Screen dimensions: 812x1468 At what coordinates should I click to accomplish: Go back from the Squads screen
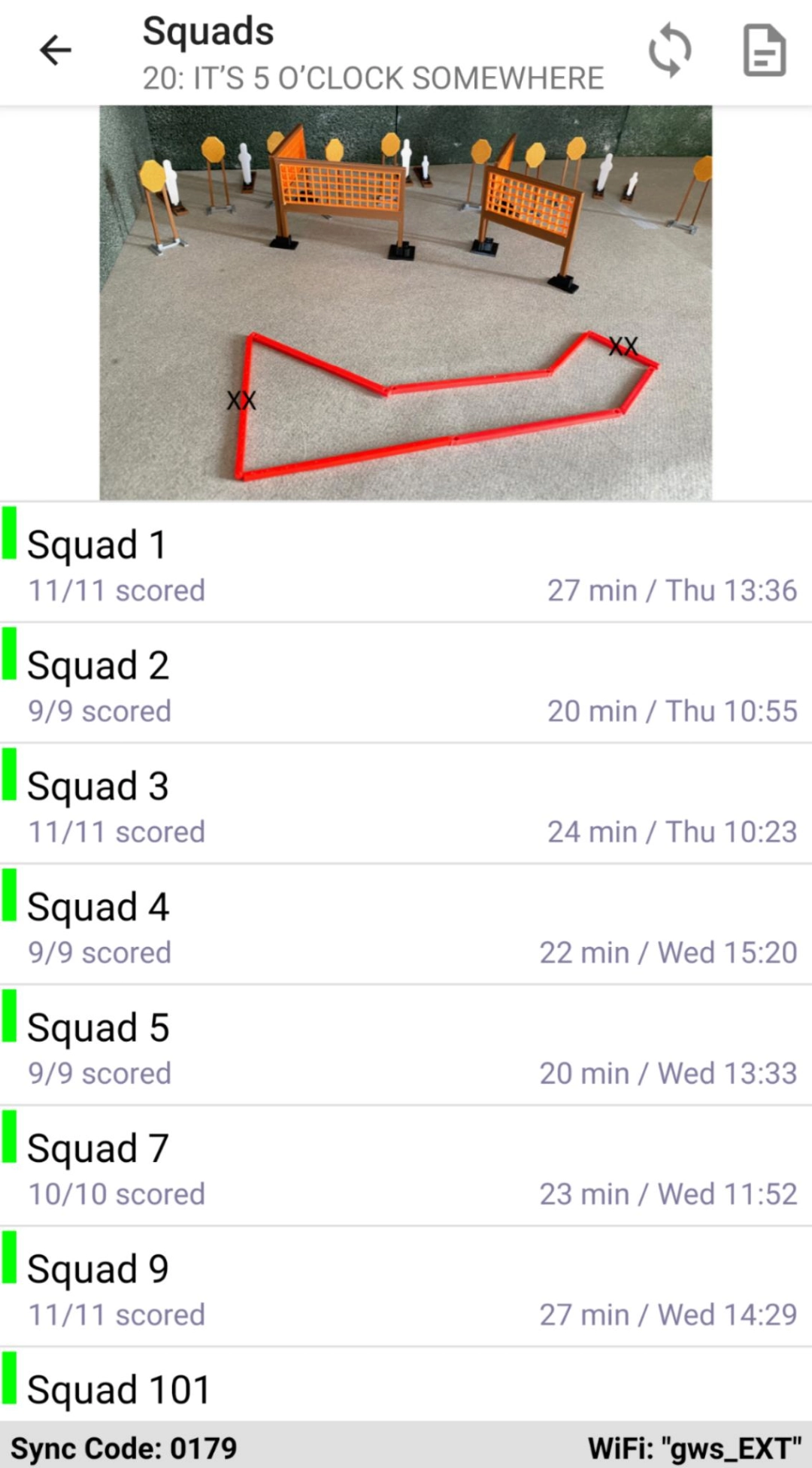[55, 51]
